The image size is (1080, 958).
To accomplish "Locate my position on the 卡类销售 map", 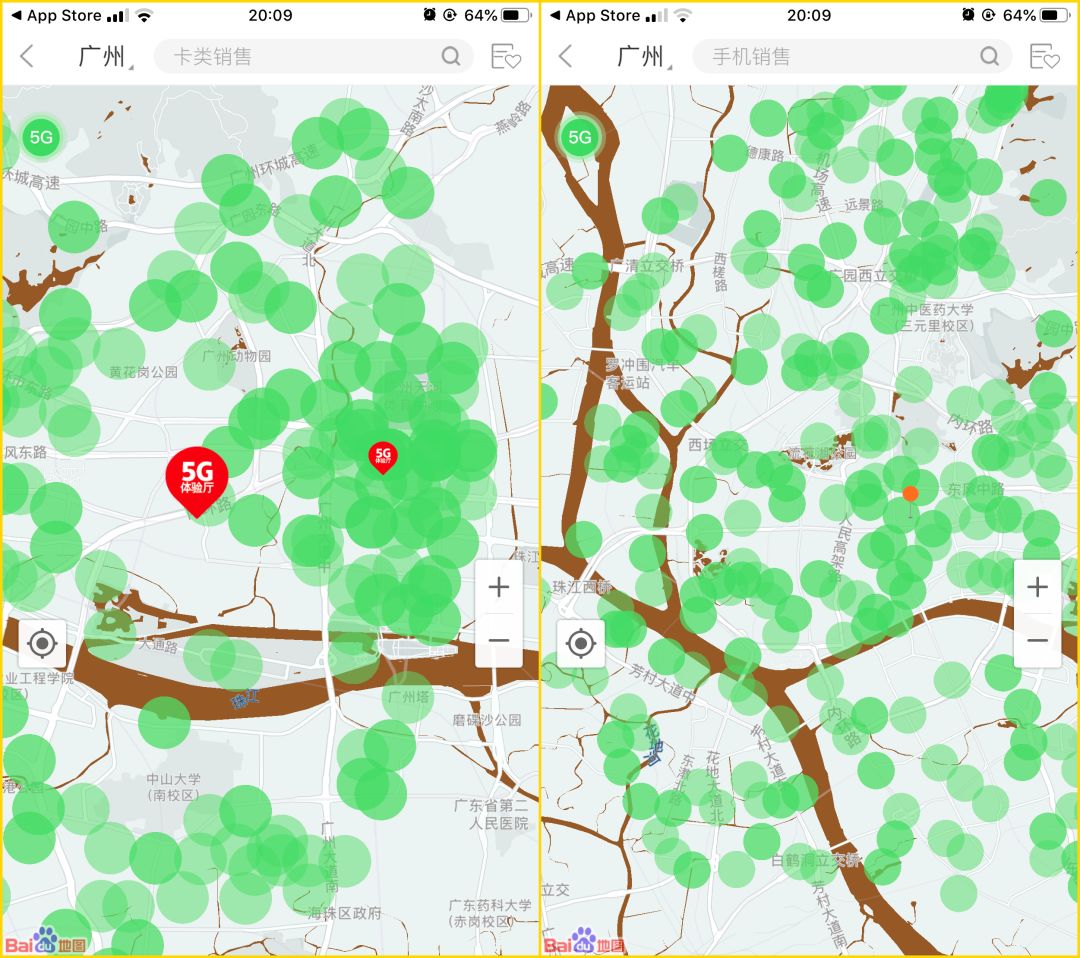I will 42,643.
